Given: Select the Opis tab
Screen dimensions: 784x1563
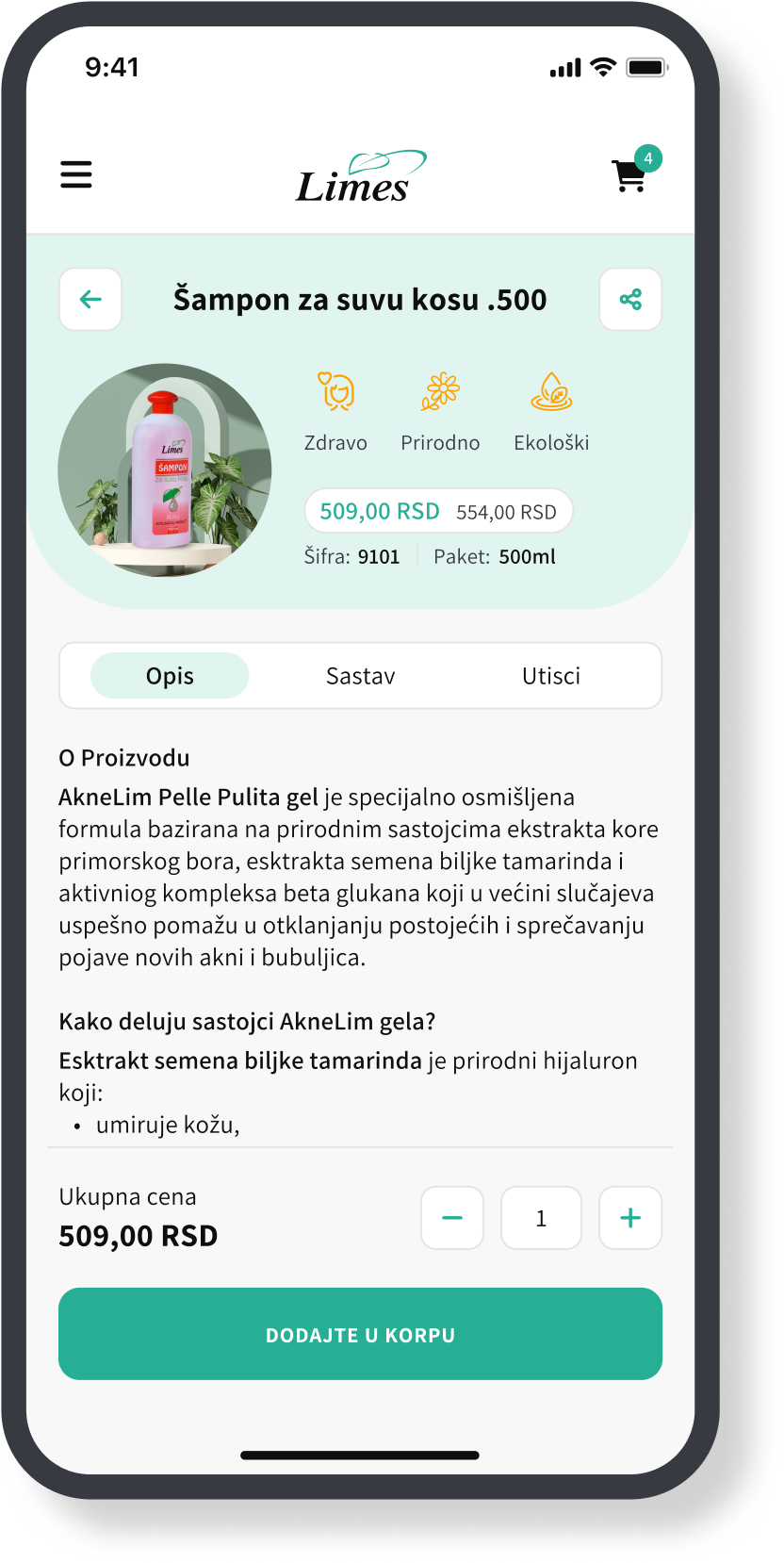Looking at the screenshot, I should coord(170,676).
